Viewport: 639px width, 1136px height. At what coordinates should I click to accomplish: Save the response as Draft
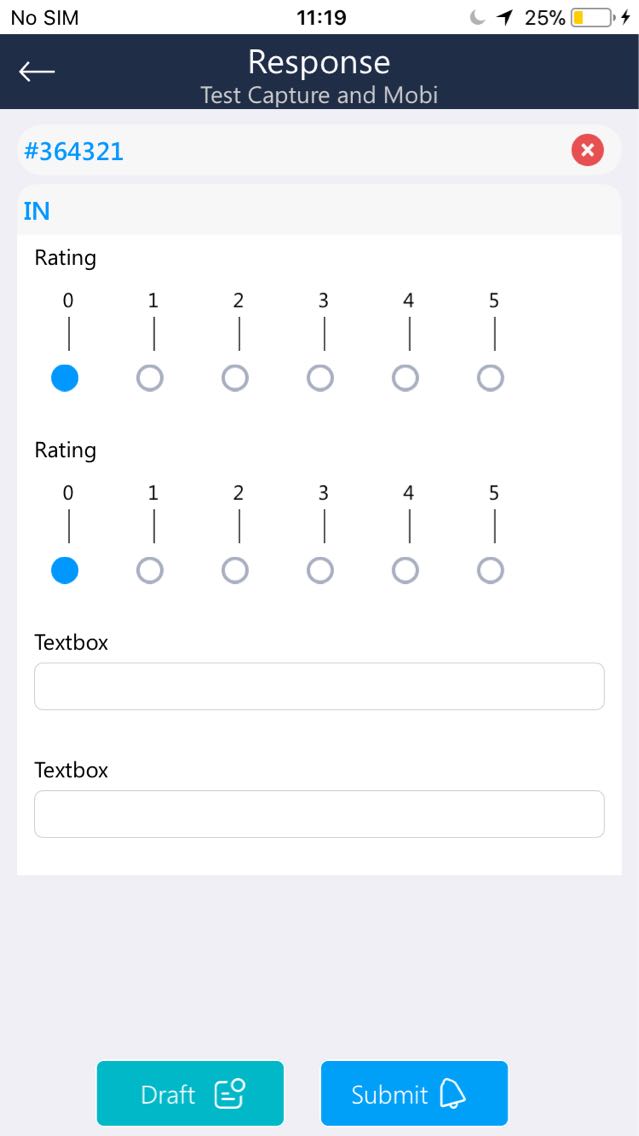coord(190,1093)
